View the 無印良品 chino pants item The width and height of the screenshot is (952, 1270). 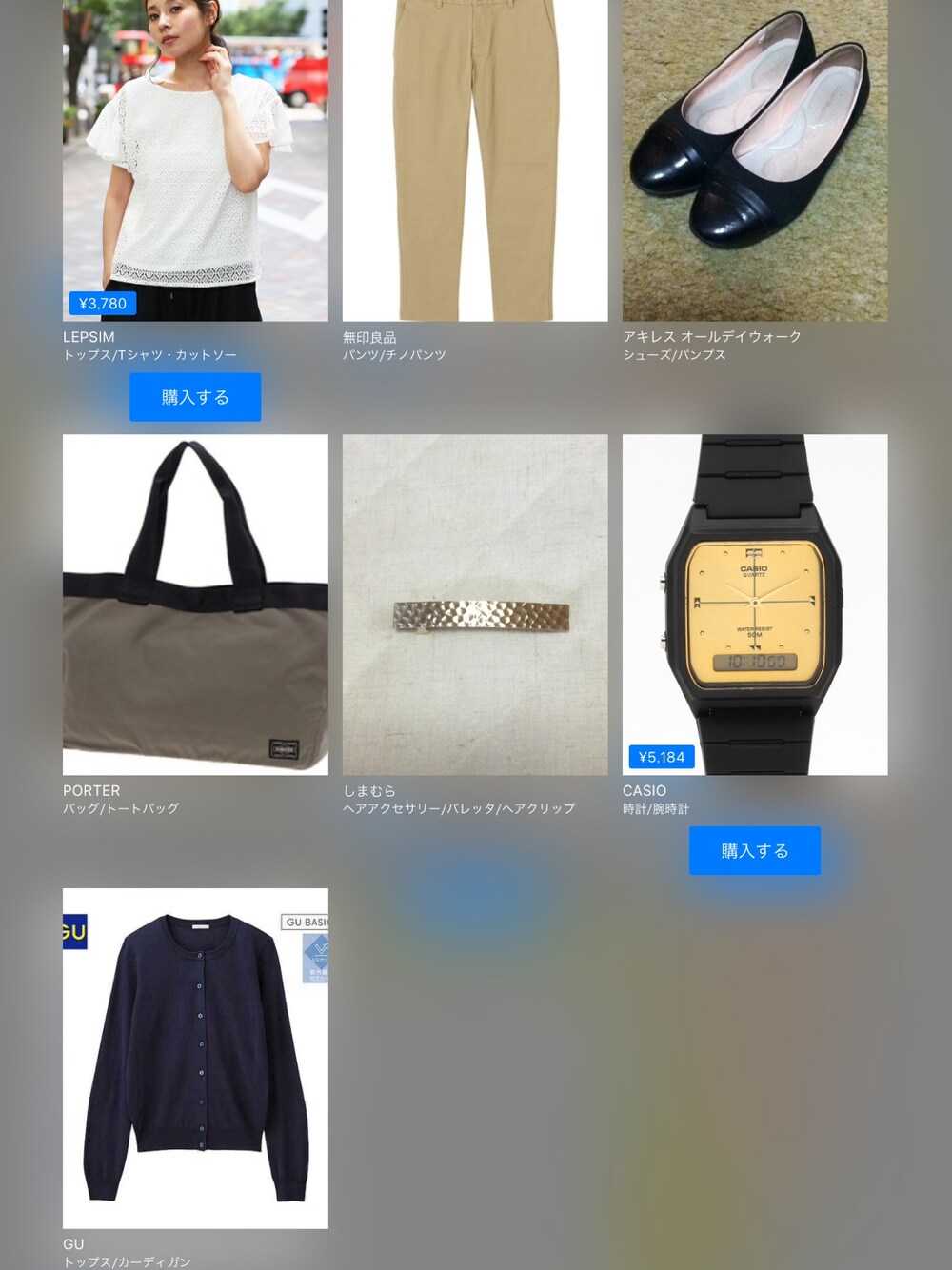(x=475, y=160)
